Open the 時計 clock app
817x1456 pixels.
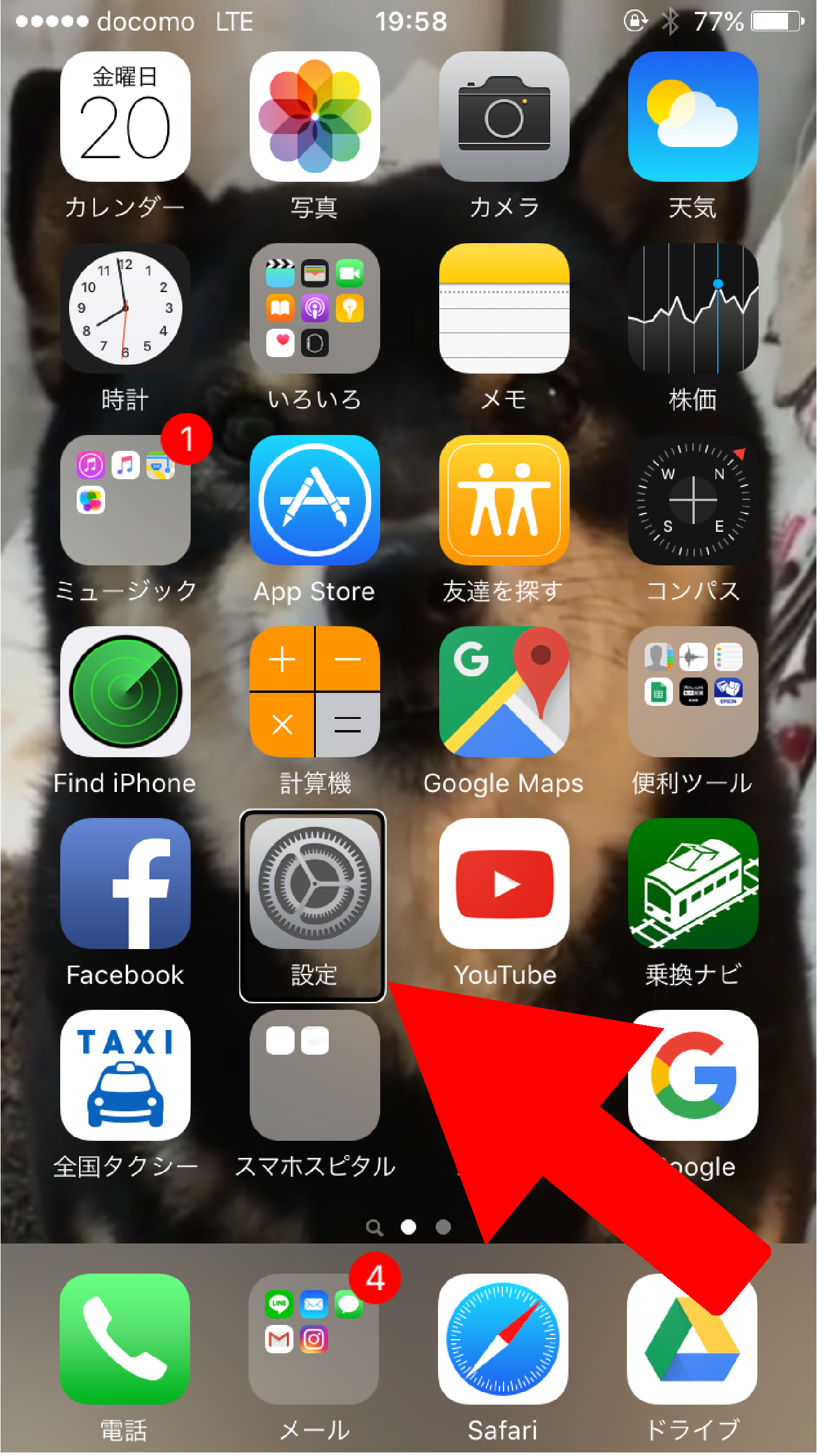125,307
